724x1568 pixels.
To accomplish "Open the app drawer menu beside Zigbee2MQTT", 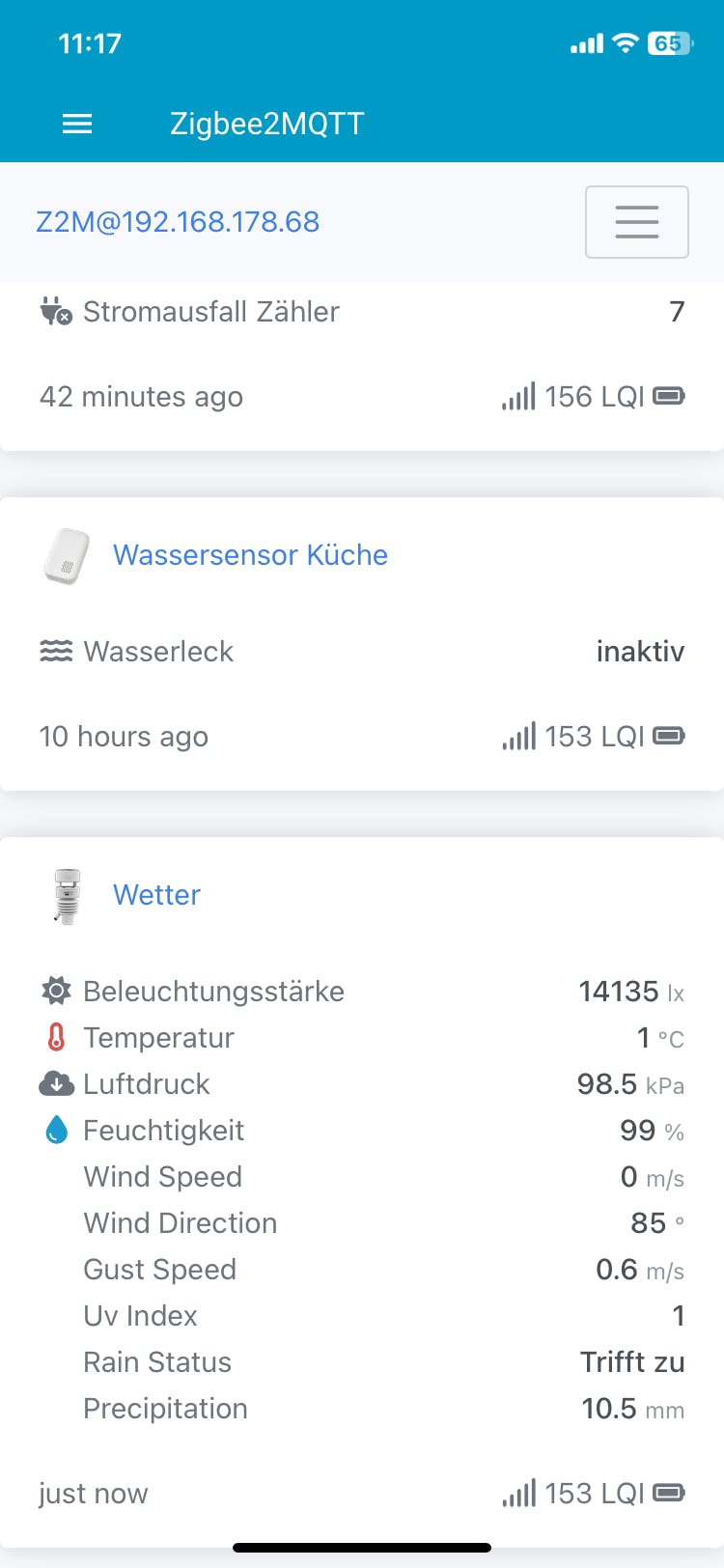I will coord(77,124).
